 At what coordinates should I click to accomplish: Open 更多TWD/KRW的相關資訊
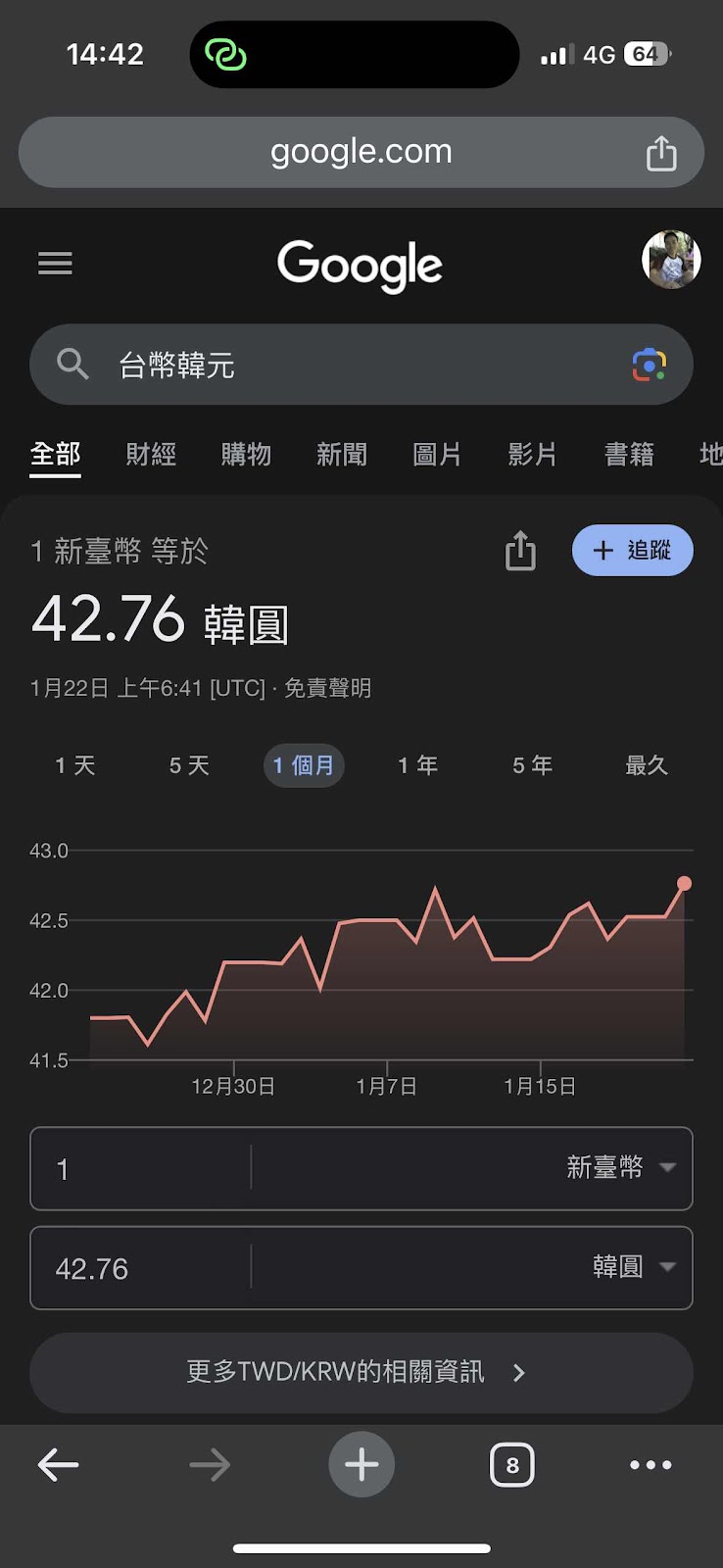tap(361, 1372)
